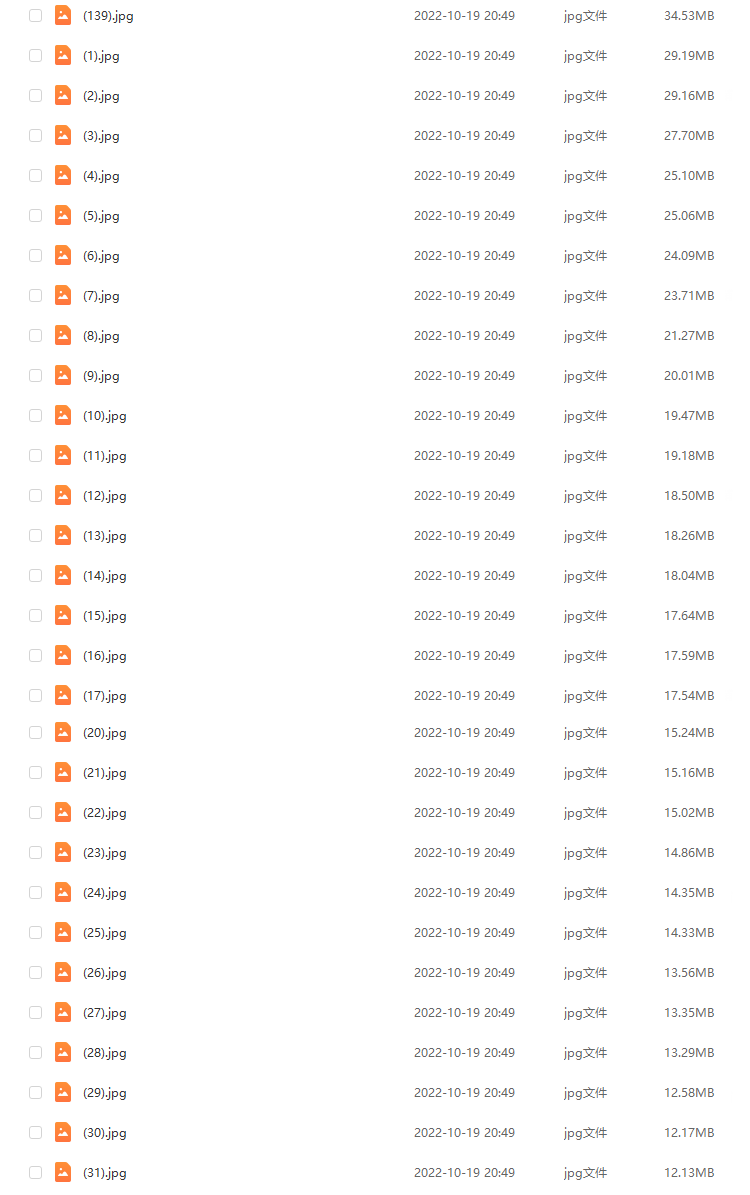Open the file (13).jpg
Image resolution: width=750 pixels, height=1195 pixels.
point(104,536)
